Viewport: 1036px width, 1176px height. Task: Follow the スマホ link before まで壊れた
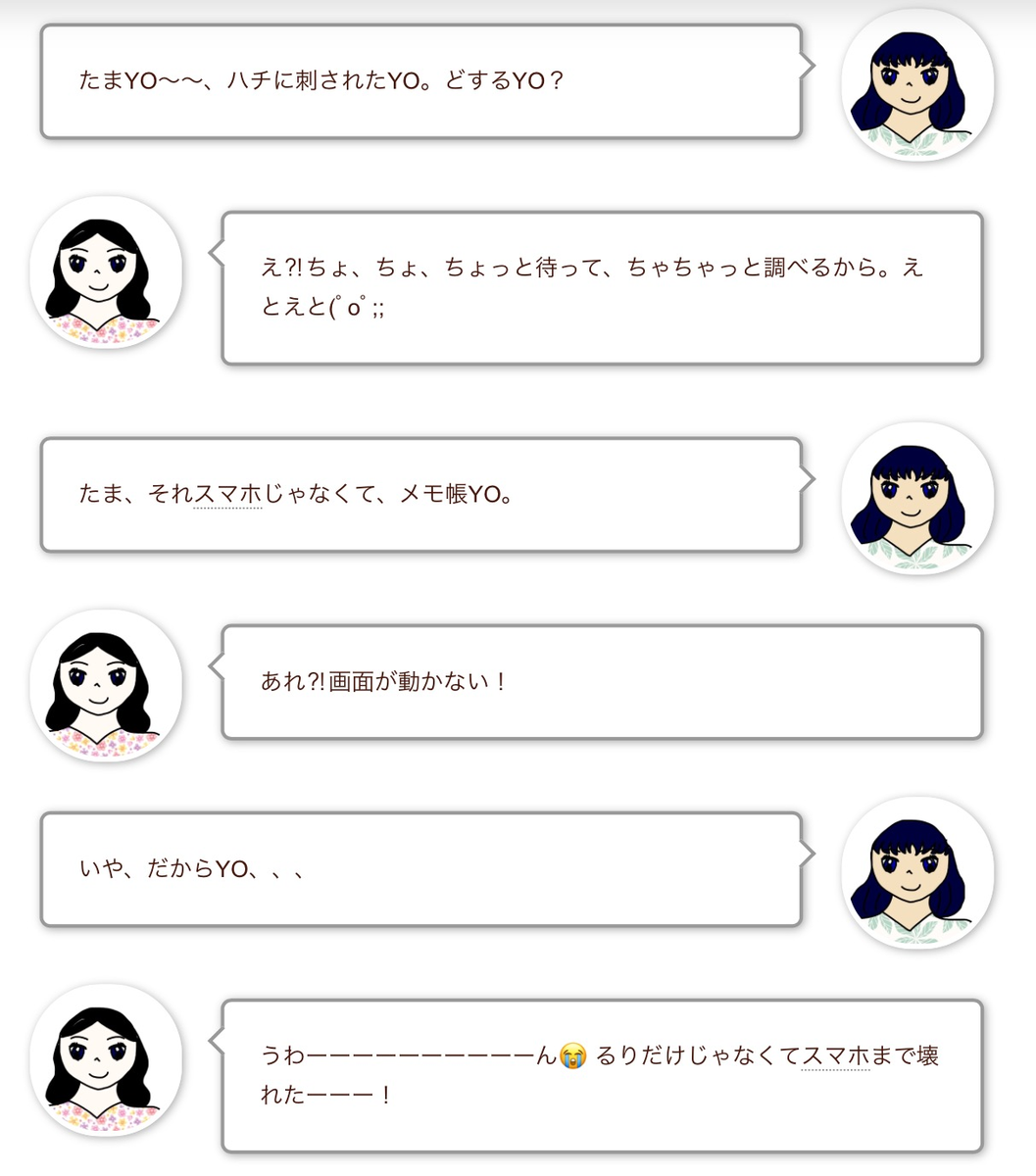click(x=835, y=1055)
